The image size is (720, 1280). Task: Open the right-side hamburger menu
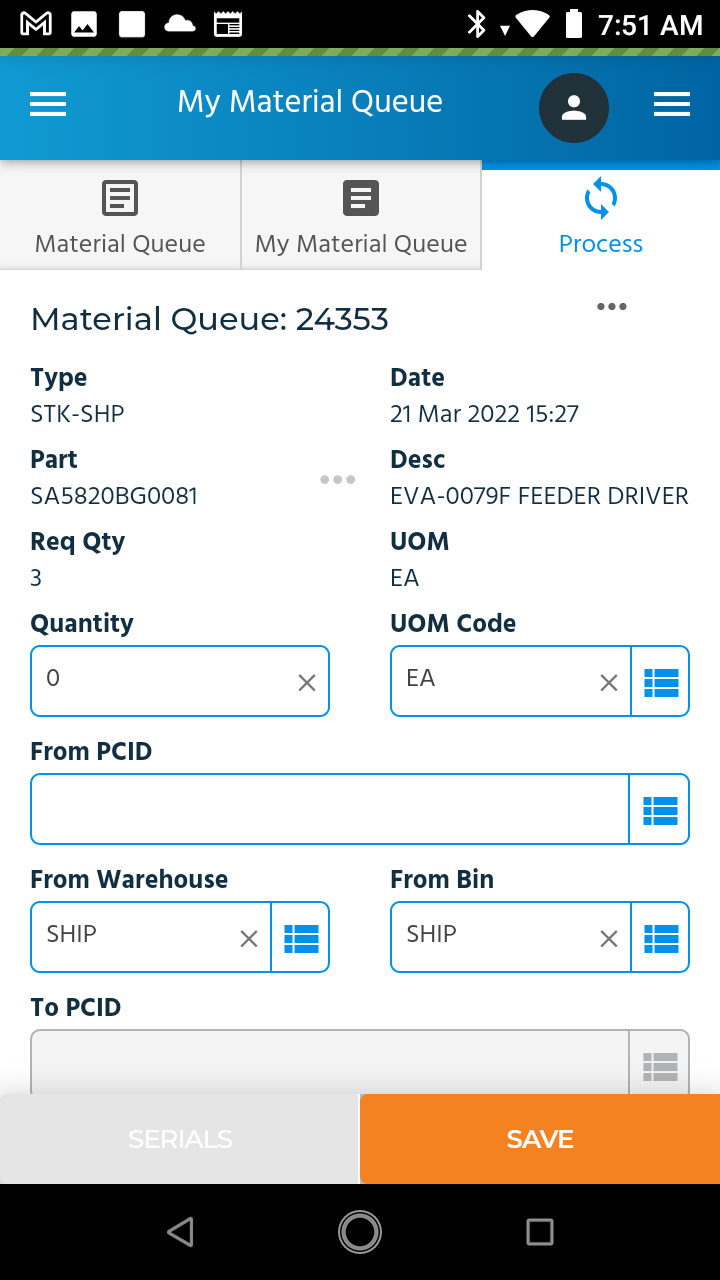[672, 104]
